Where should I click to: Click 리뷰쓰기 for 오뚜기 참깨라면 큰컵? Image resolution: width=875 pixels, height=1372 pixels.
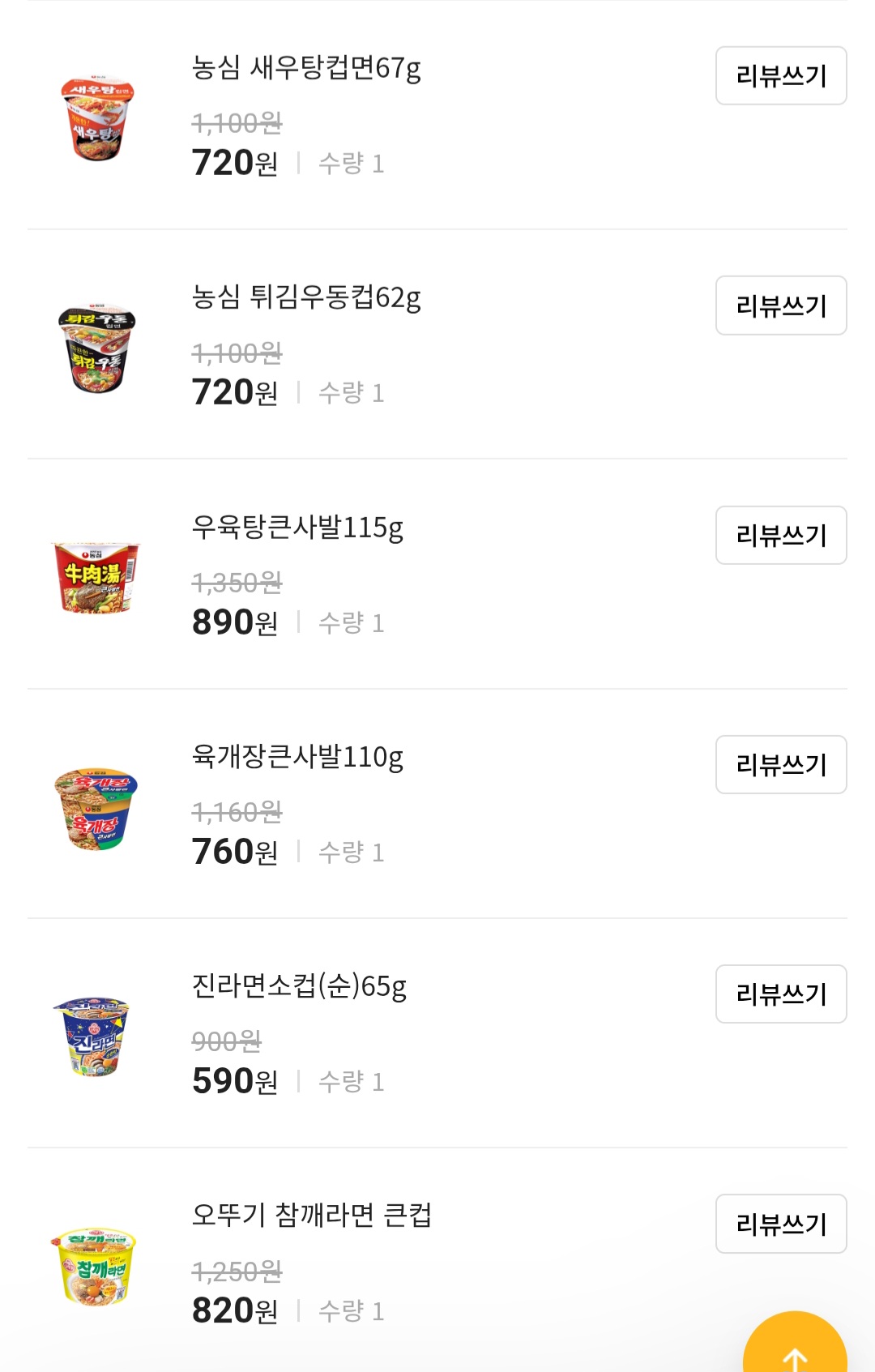[780, 1225]
